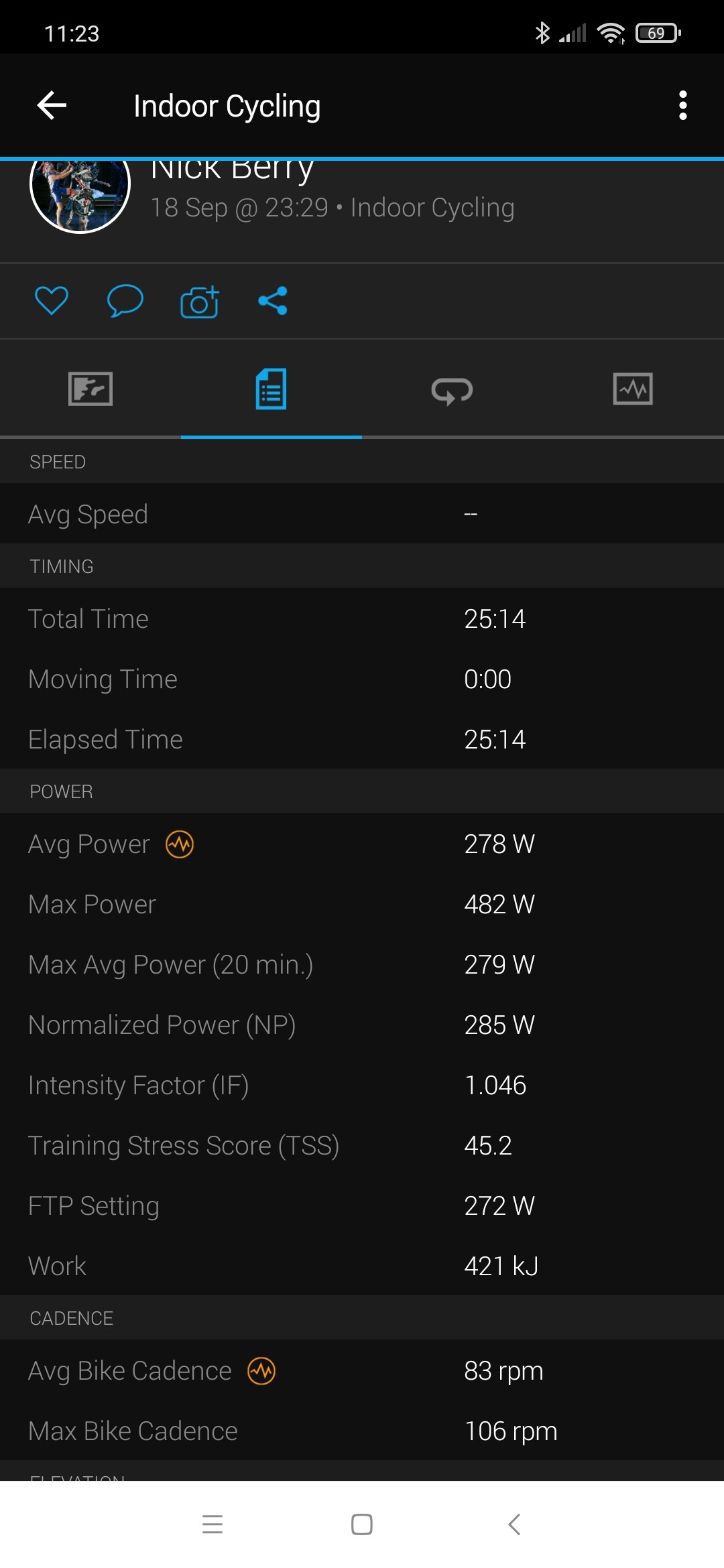Select the stats document tab

click(271, 389)
